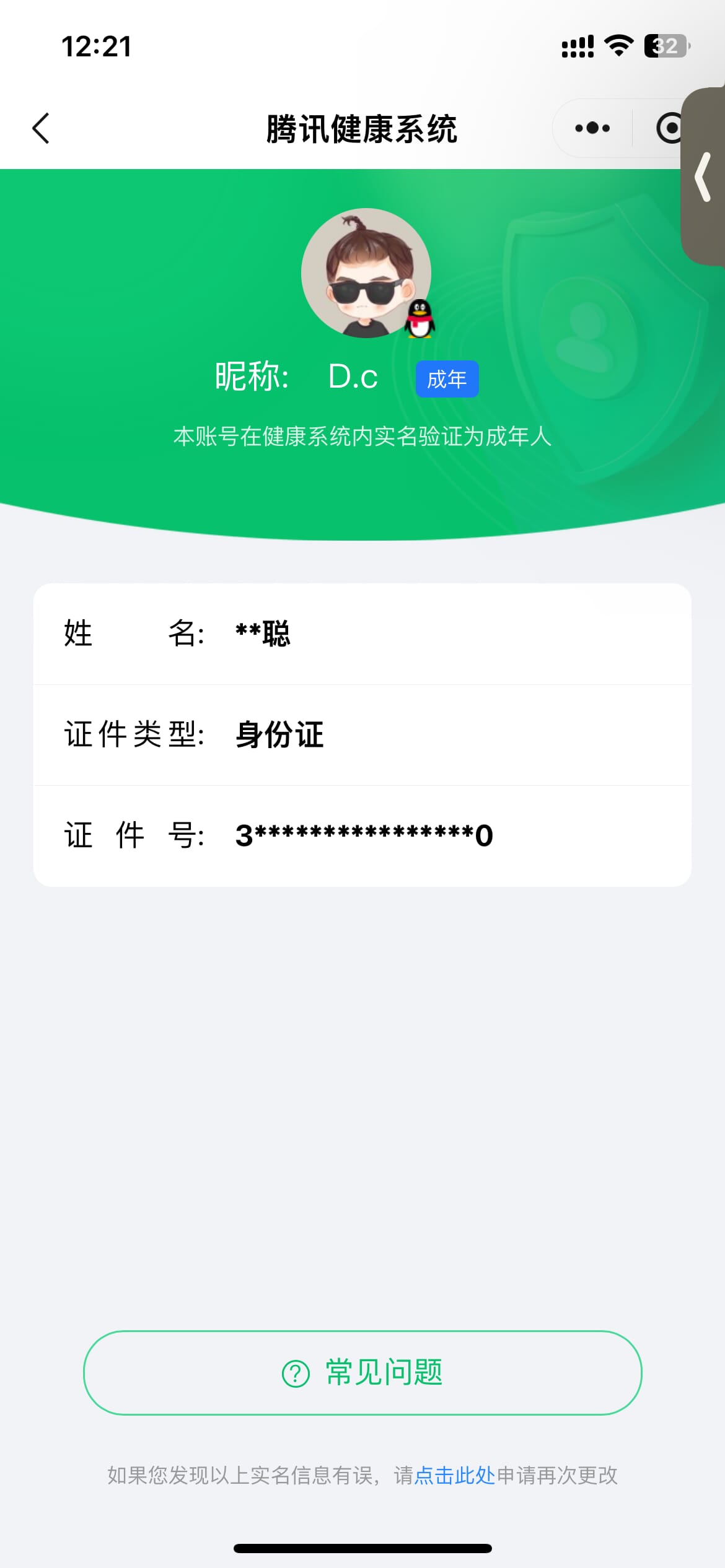725x1568 pixels.
Task: Expand the side floating panel arrow
Action: [704, 177]
